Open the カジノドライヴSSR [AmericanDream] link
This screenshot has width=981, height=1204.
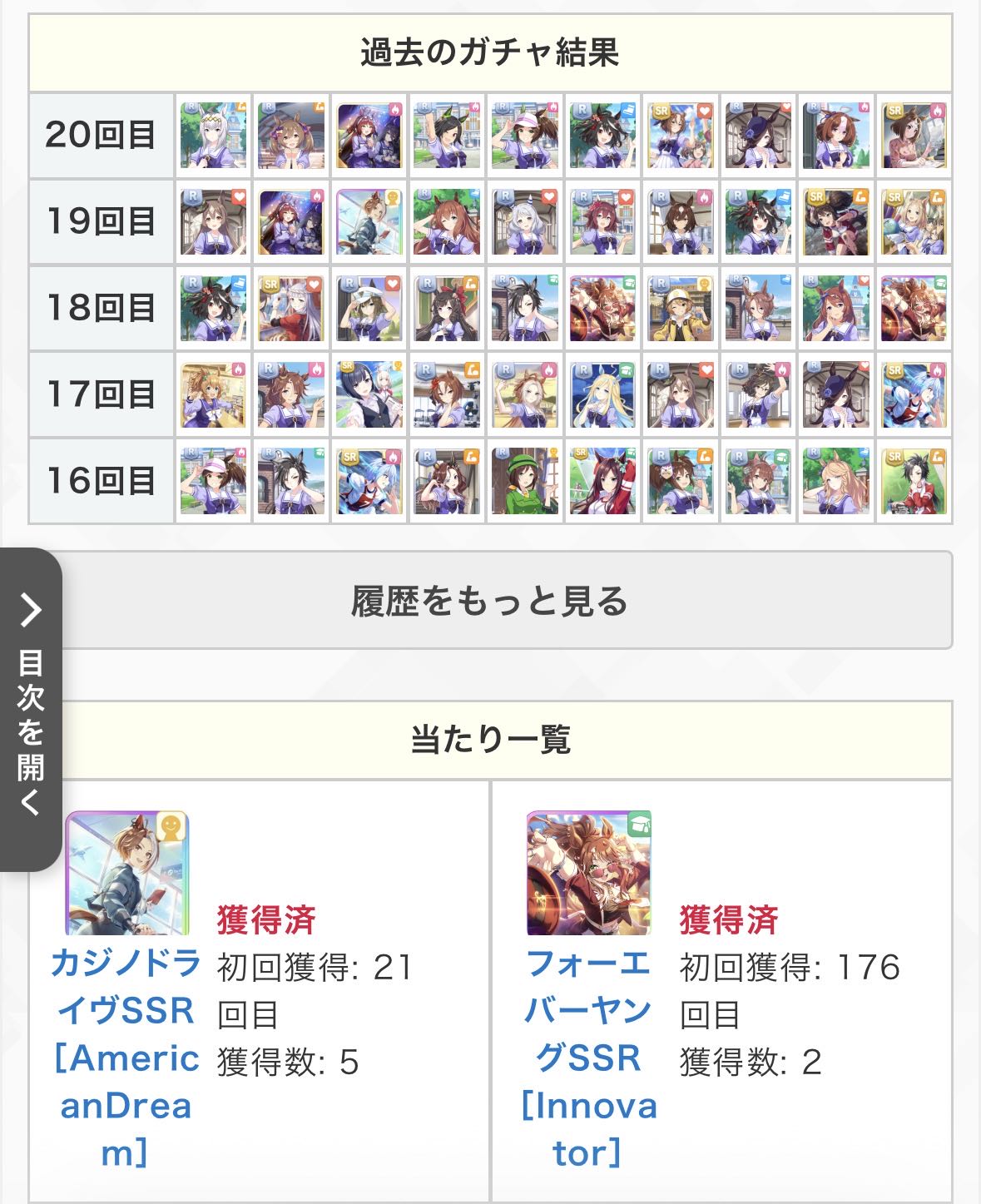[x=126, y=1058]
